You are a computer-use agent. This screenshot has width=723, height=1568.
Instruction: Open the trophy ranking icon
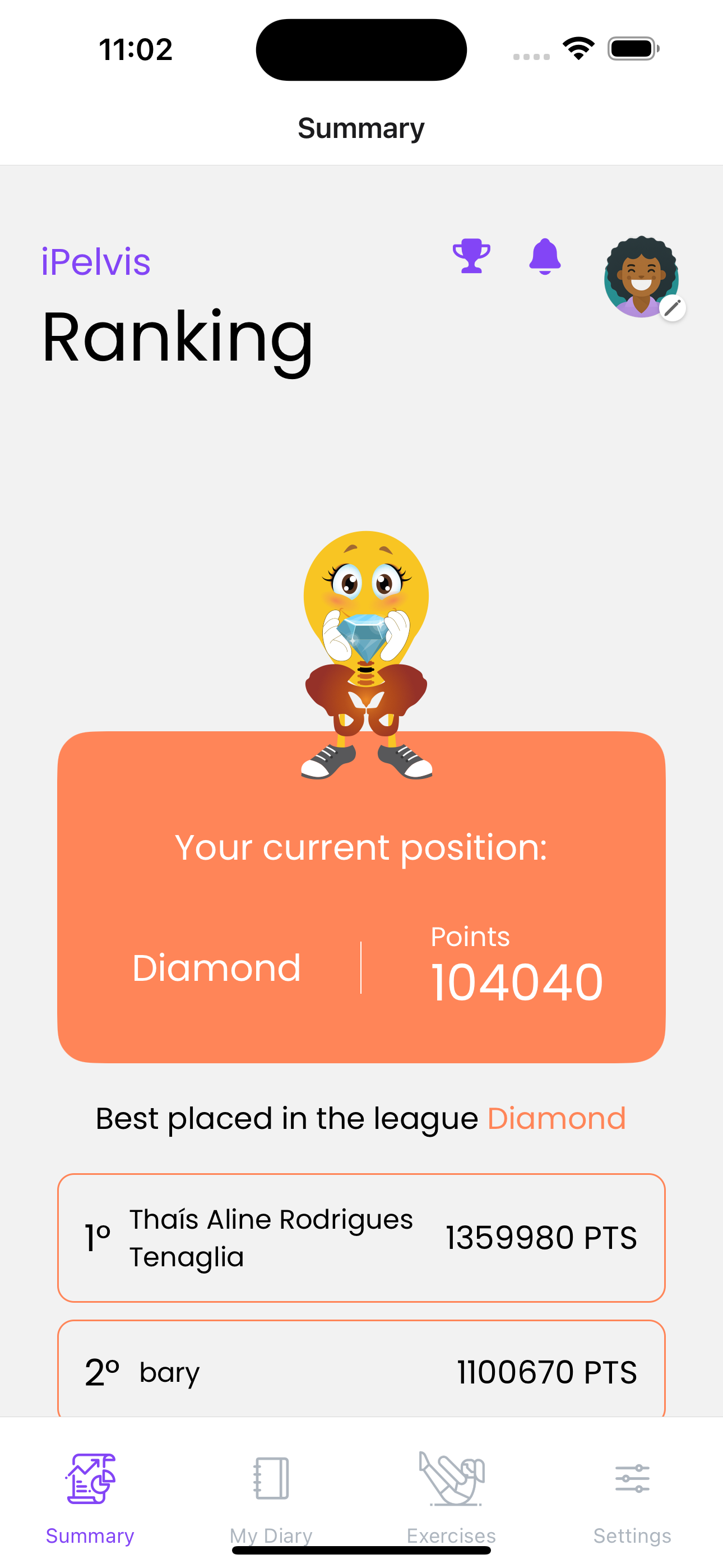[471, 256]
